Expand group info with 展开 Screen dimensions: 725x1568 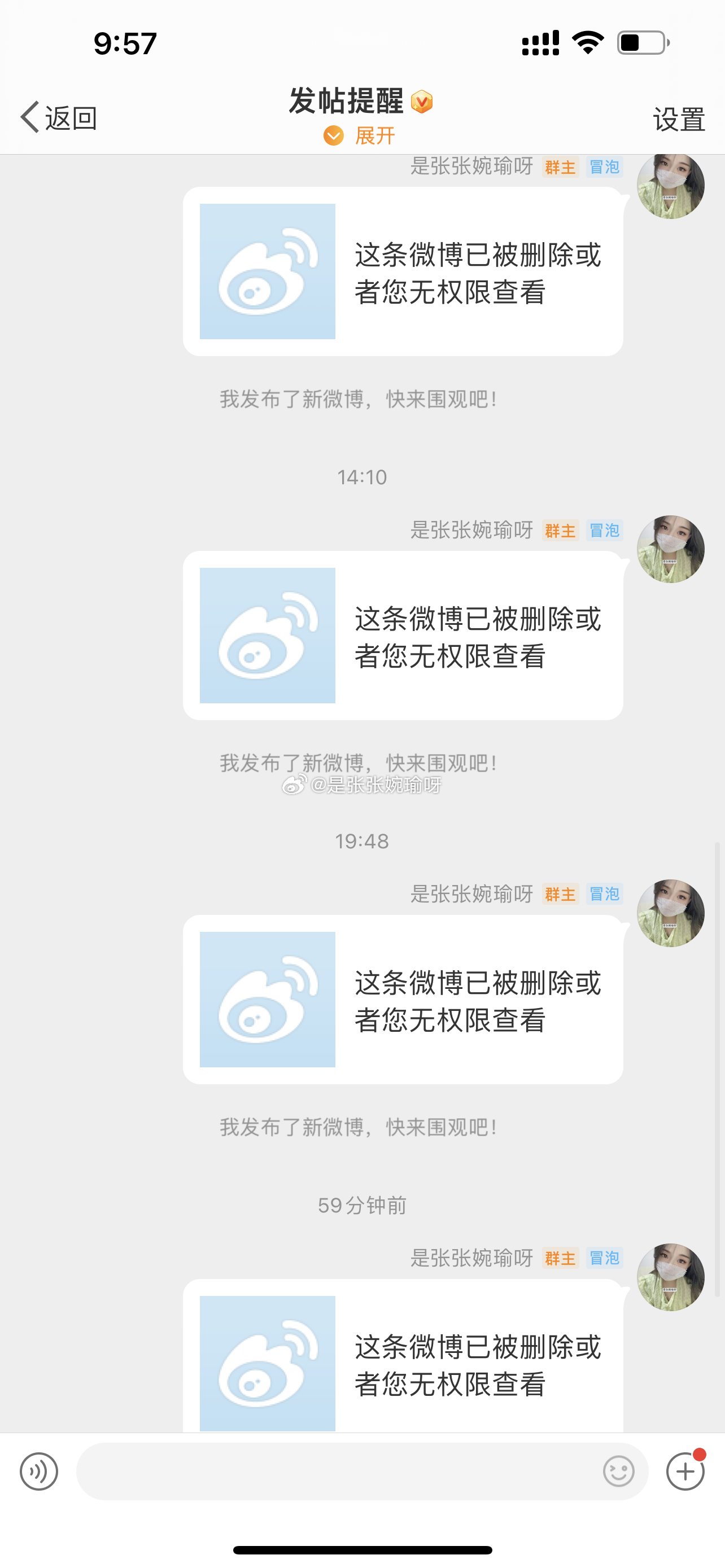coord(360,135)
